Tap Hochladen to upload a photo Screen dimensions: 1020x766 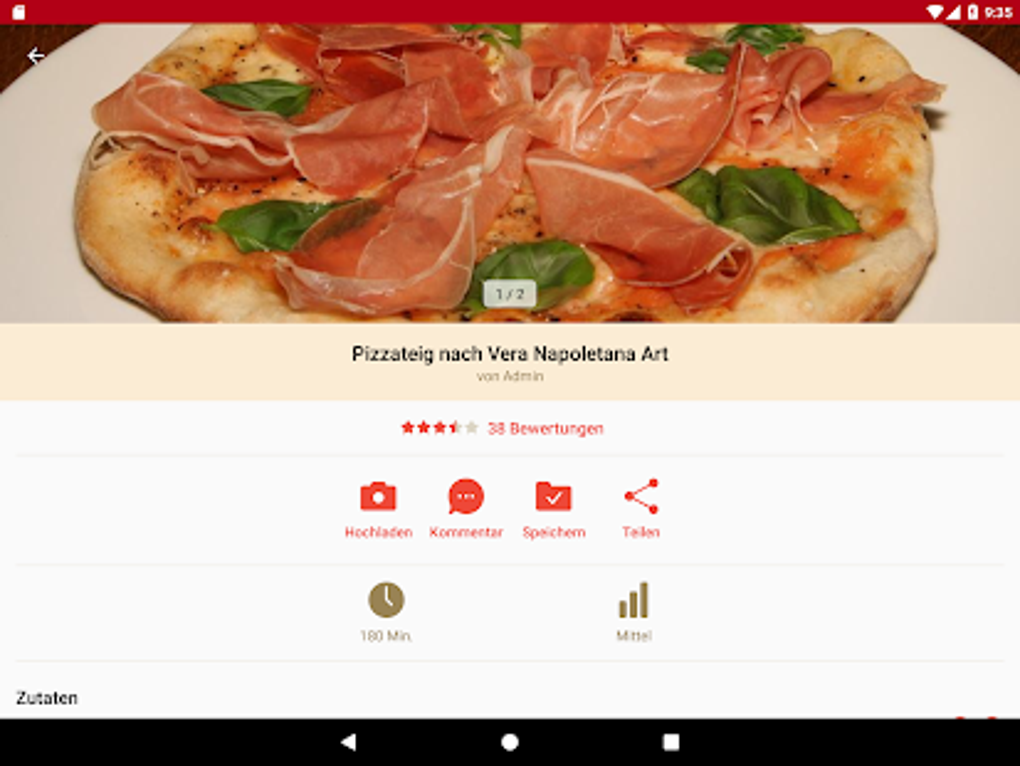(379, 510)
